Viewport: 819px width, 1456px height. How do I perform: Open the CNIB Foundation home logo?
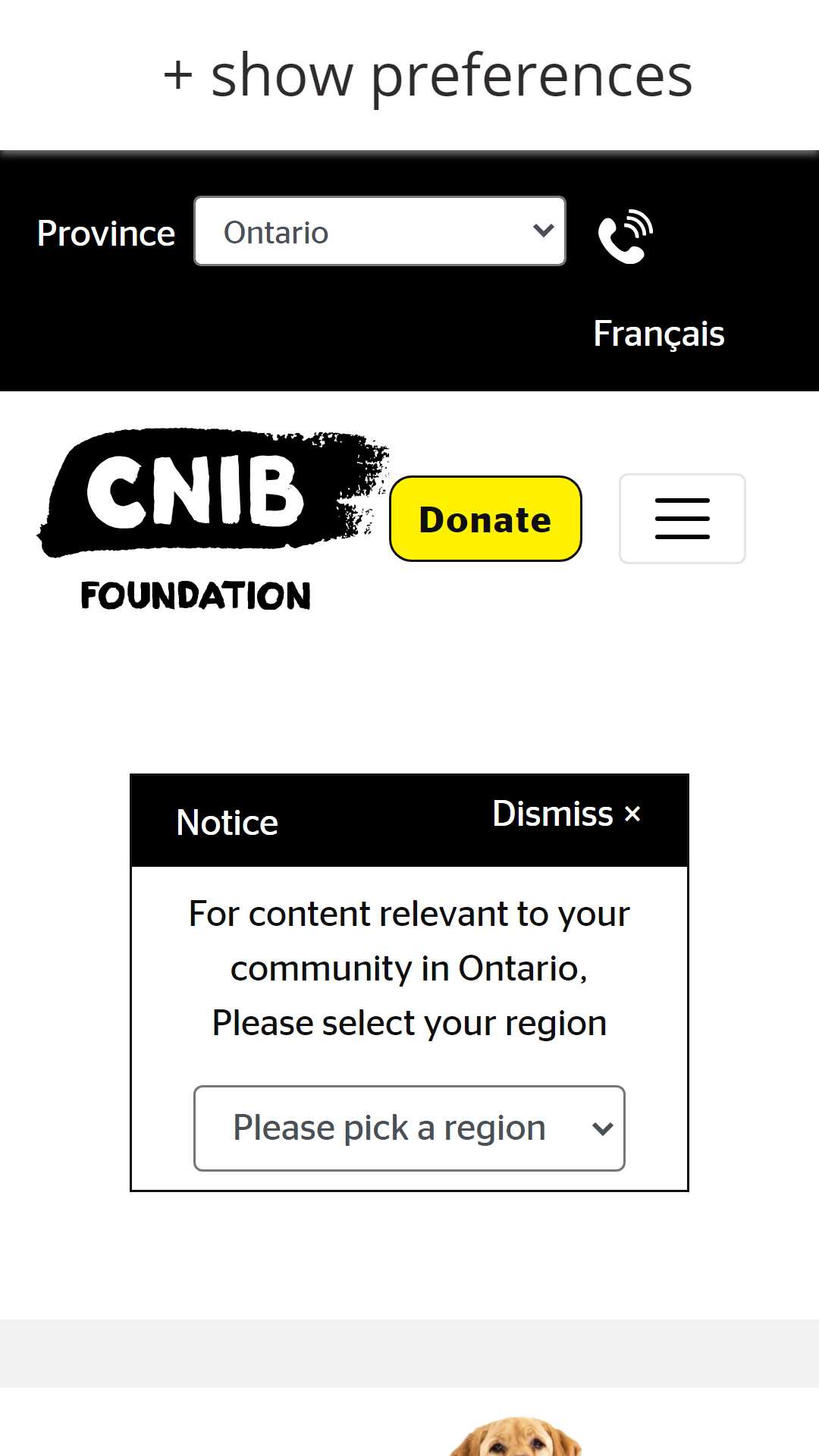pyautogui.click(x=212, y=520)
